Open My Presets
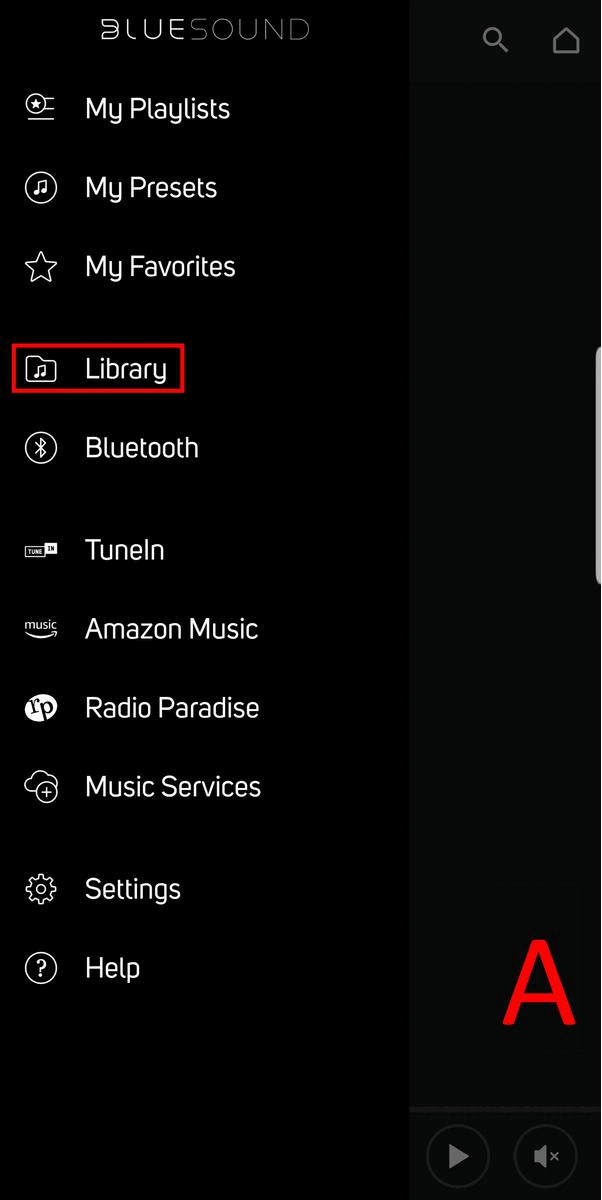Screen dimensions: 602x1200 click(121, 187)
